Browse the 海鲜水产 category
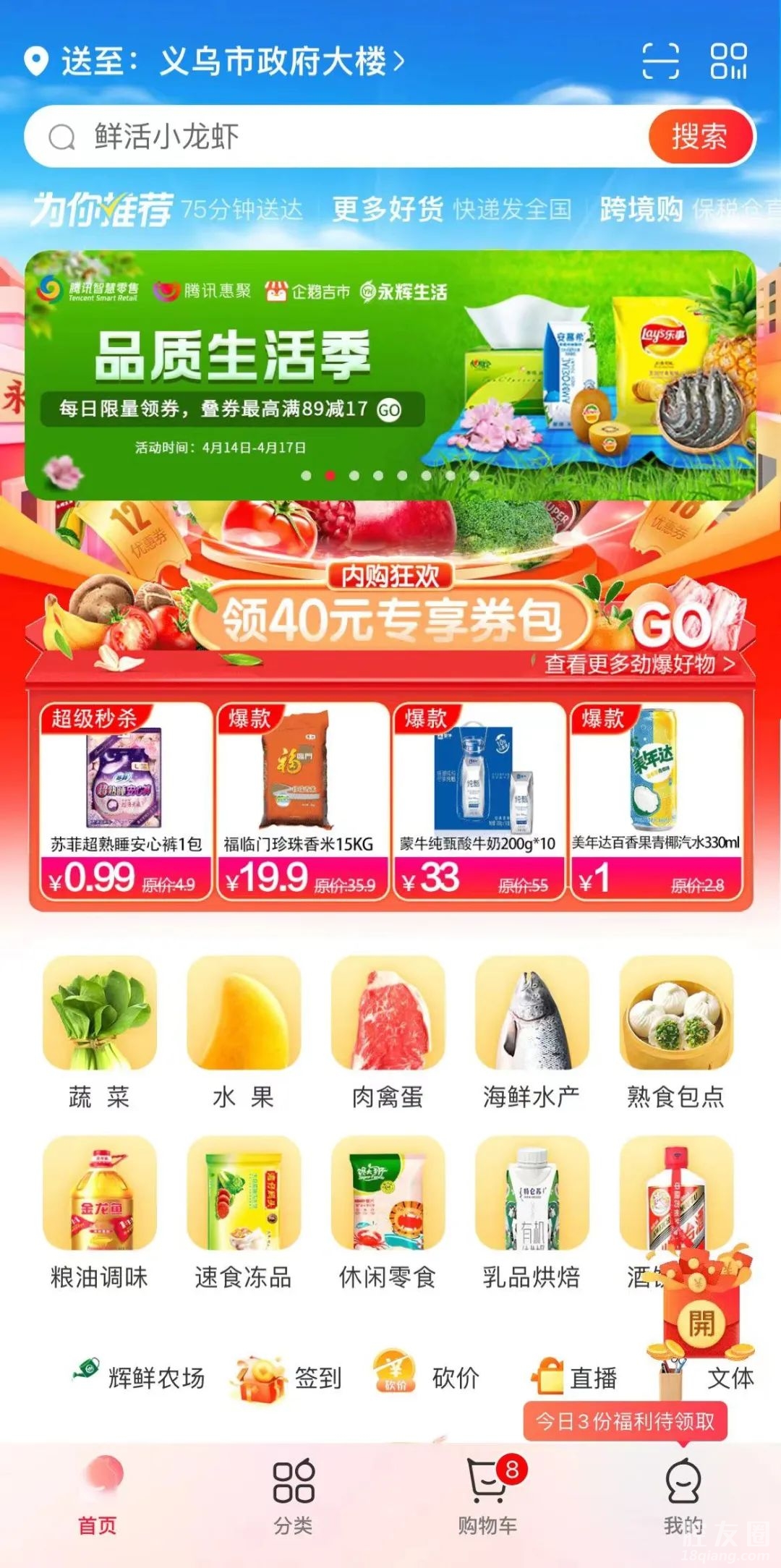 pyautogui.click(x=532, y=1032)
